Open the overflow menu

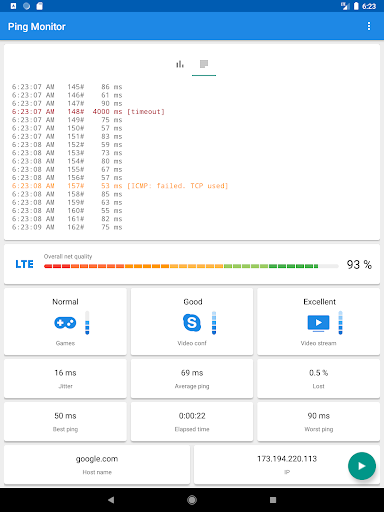(x=369, y=26)
